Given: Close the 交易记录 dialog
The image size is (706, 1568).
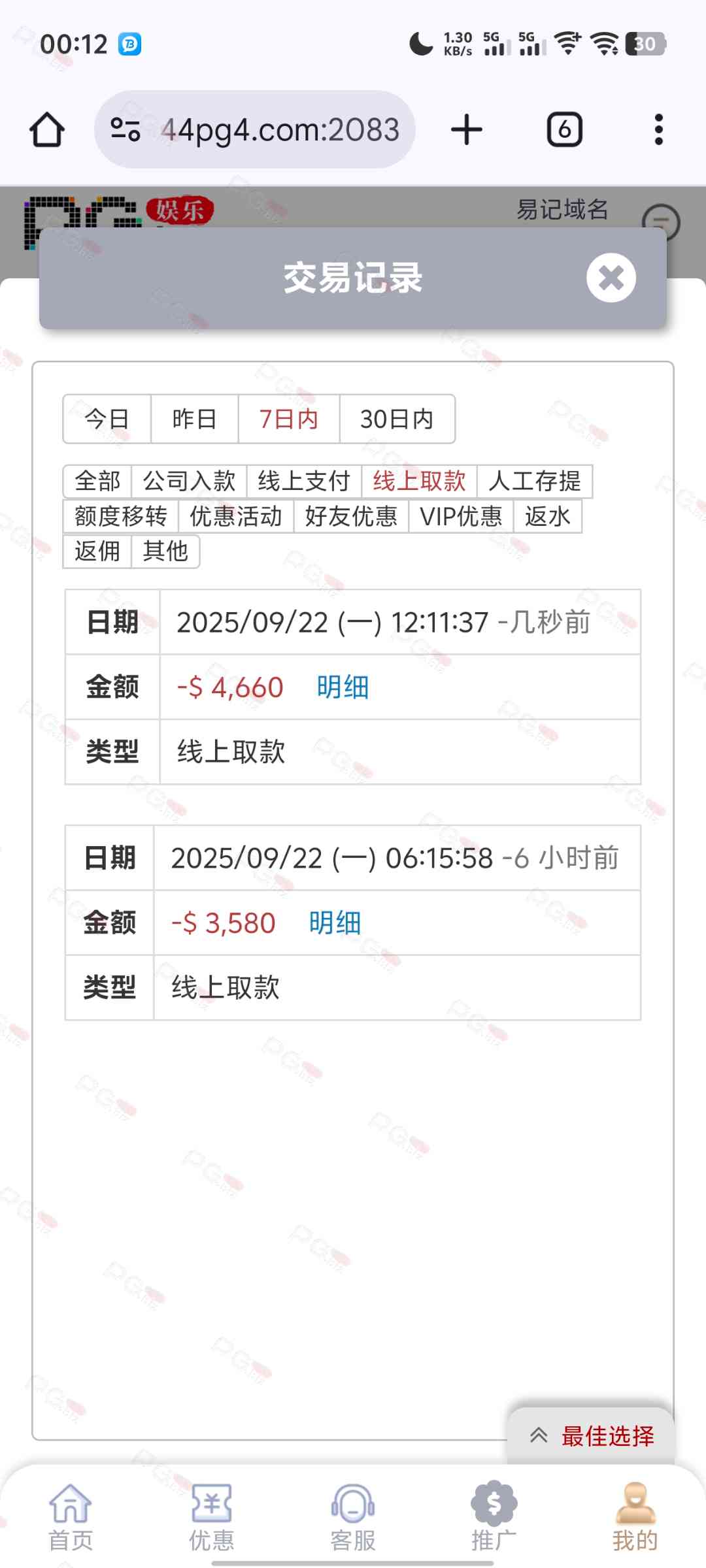Looking at the screenshot, I should click(611, 278).
